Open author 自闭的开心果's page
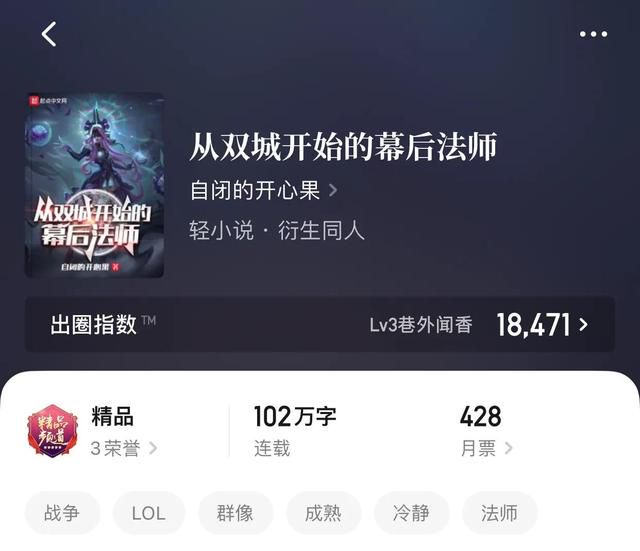The height and width of the screenshot is (551, 640). coord(264,190)
